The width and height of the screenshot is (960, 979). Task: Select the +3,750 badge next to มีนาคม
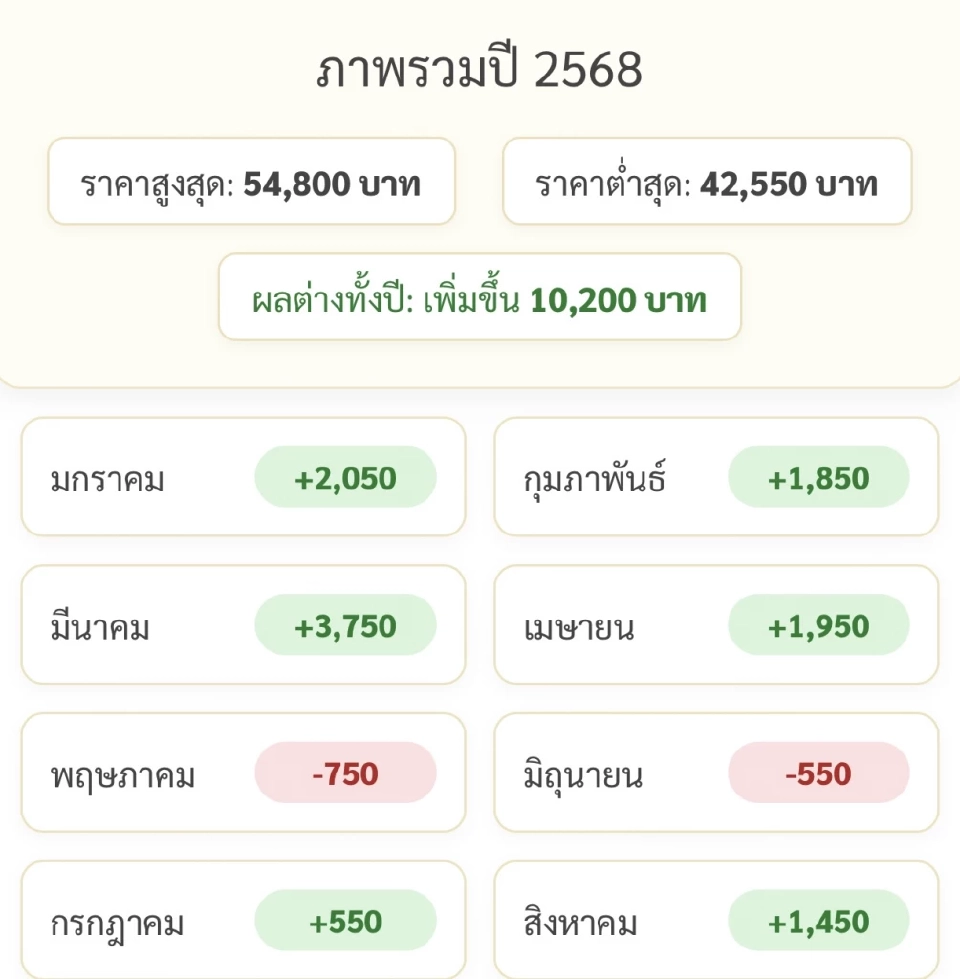coord(347,625)
